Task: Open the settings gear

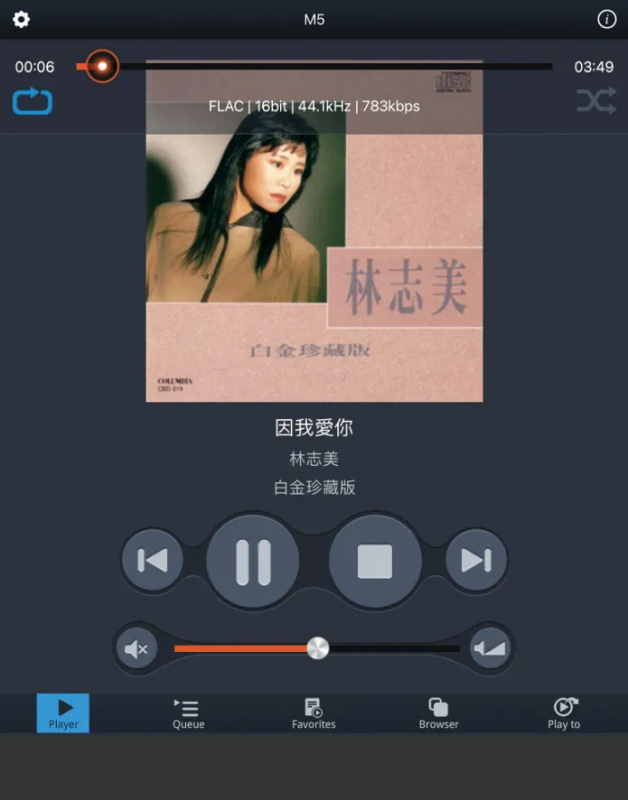Action: [20, 20]
